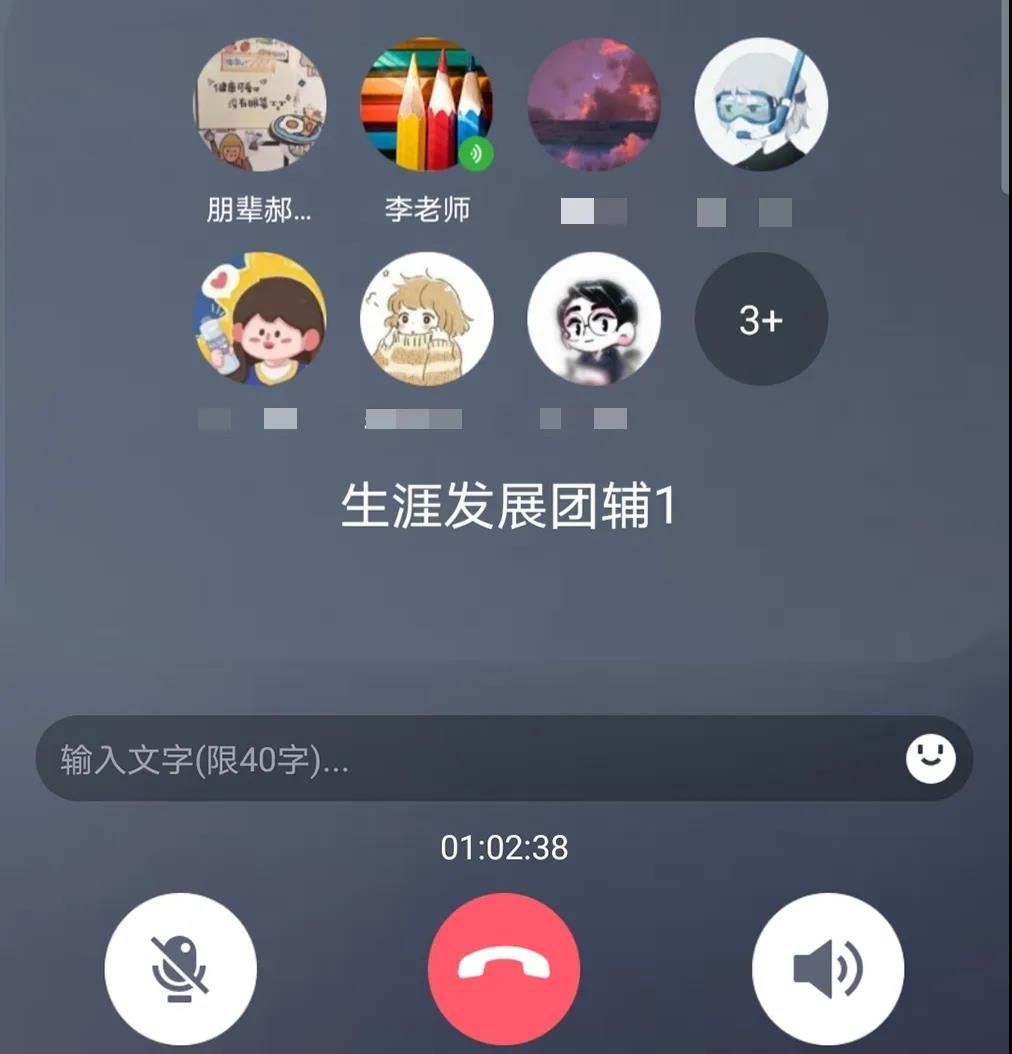Hang up the group call
Image resolution: width=1012 pixels, height=1054 pixels.
click(504, 968)
